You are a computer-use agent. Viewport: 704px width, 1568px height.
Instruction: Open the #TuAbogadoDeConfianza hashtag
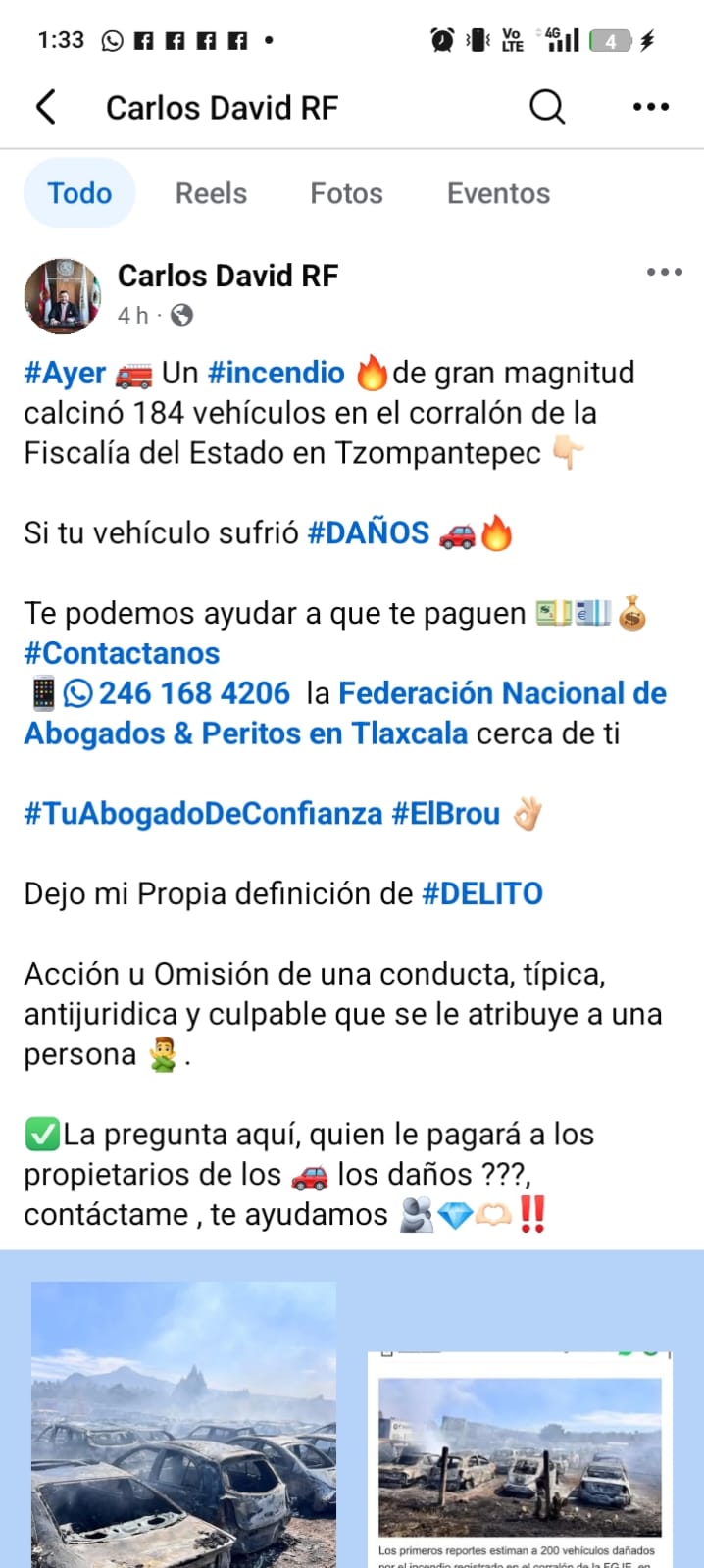click(203, 814)
